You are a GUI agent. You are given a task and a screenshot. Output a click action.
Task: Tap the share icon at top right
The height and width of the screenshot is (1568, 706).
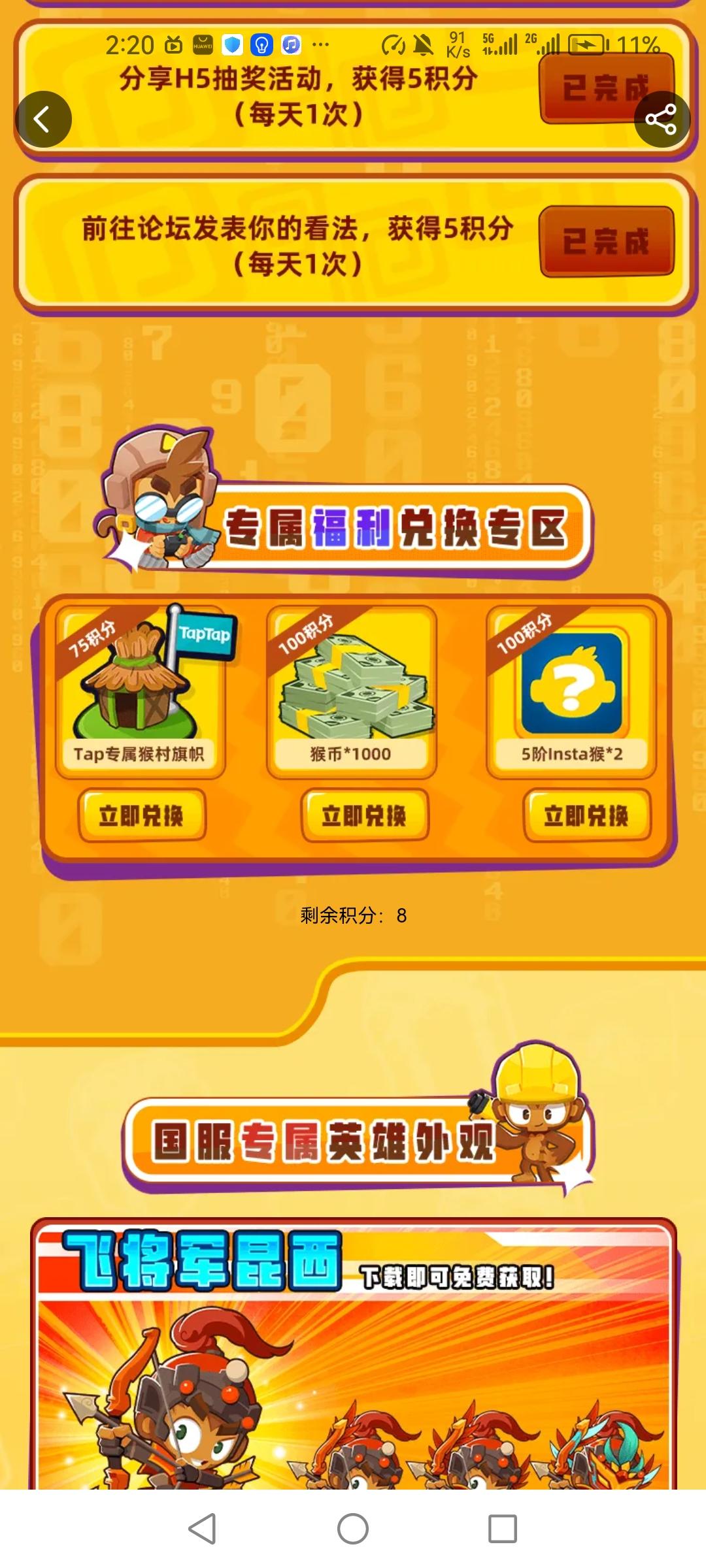click(662, 119)
